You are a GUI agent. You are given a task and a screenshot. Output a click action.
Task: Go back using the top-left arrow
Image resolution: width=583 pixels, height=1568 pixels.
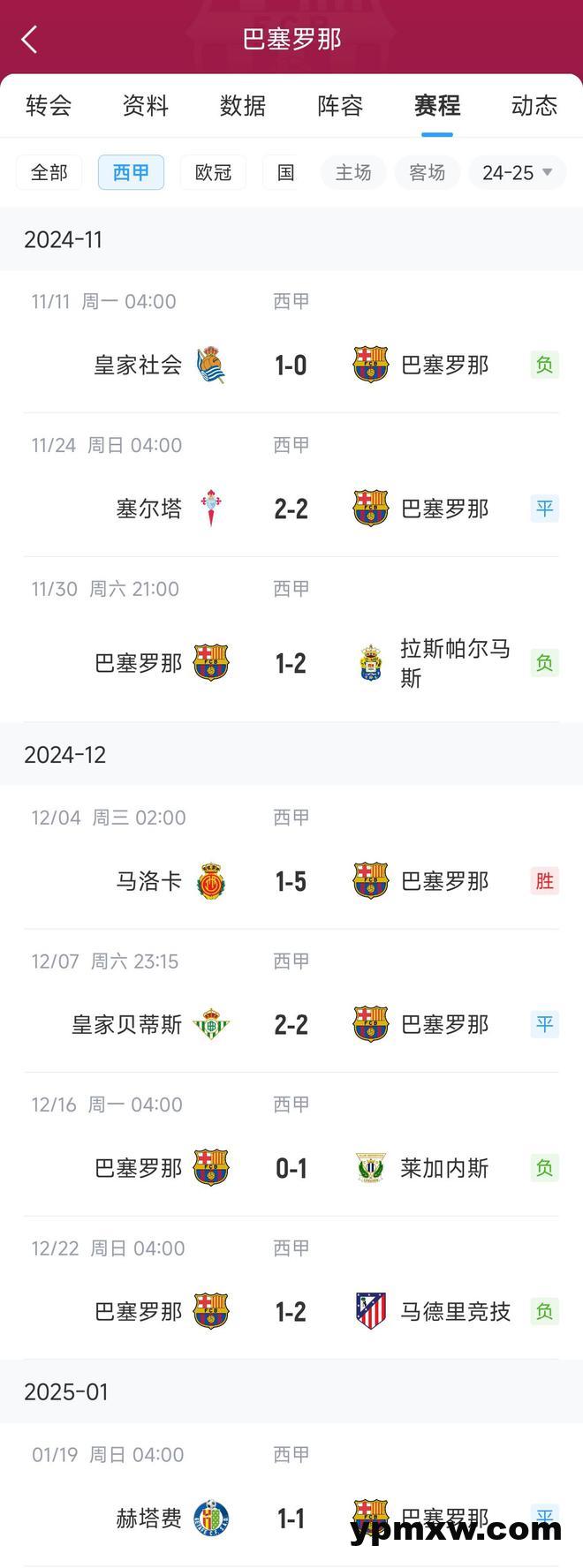click(29, 39)
